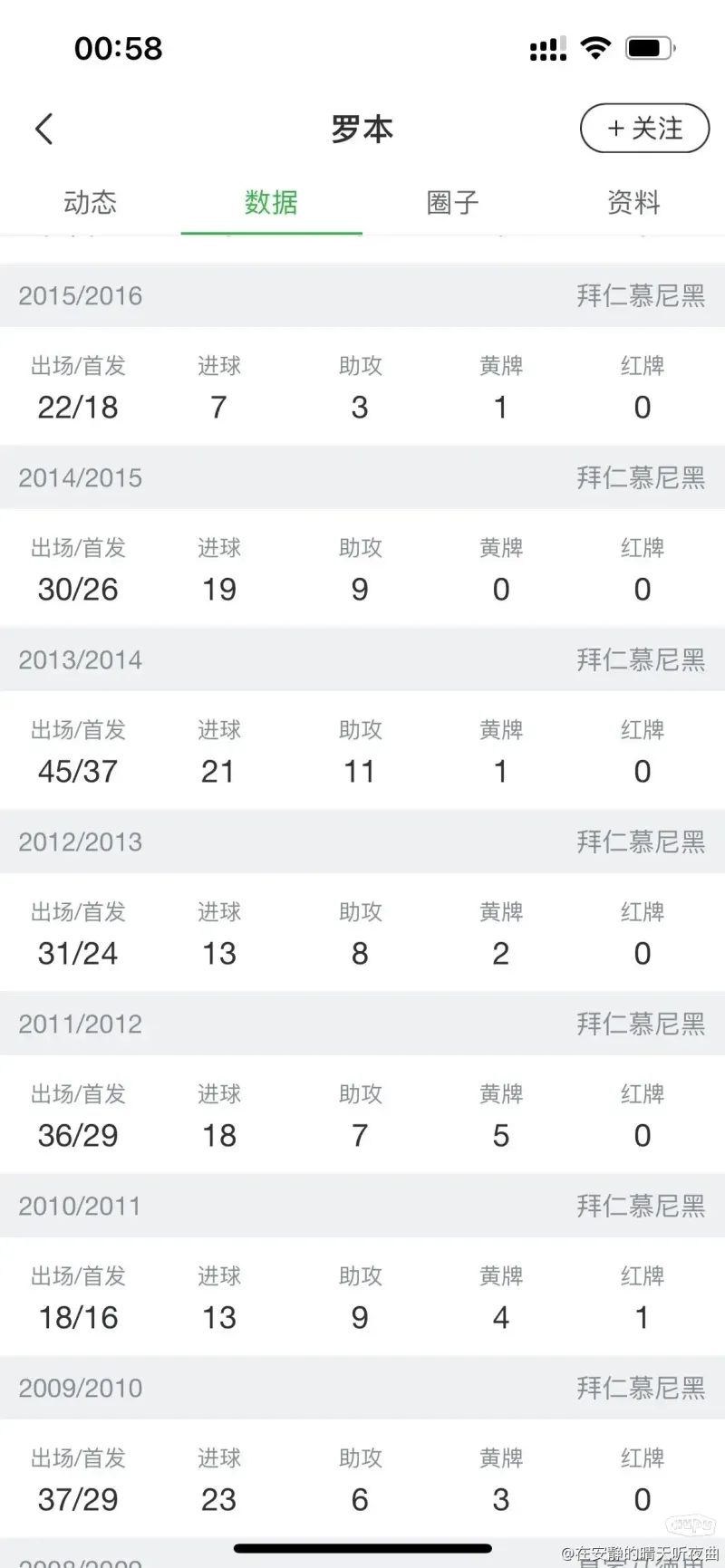Image resolution: width=725 pixels, height=1568 pixels.
Task: Open the 圈子 tab
Action: coord(452,202)
